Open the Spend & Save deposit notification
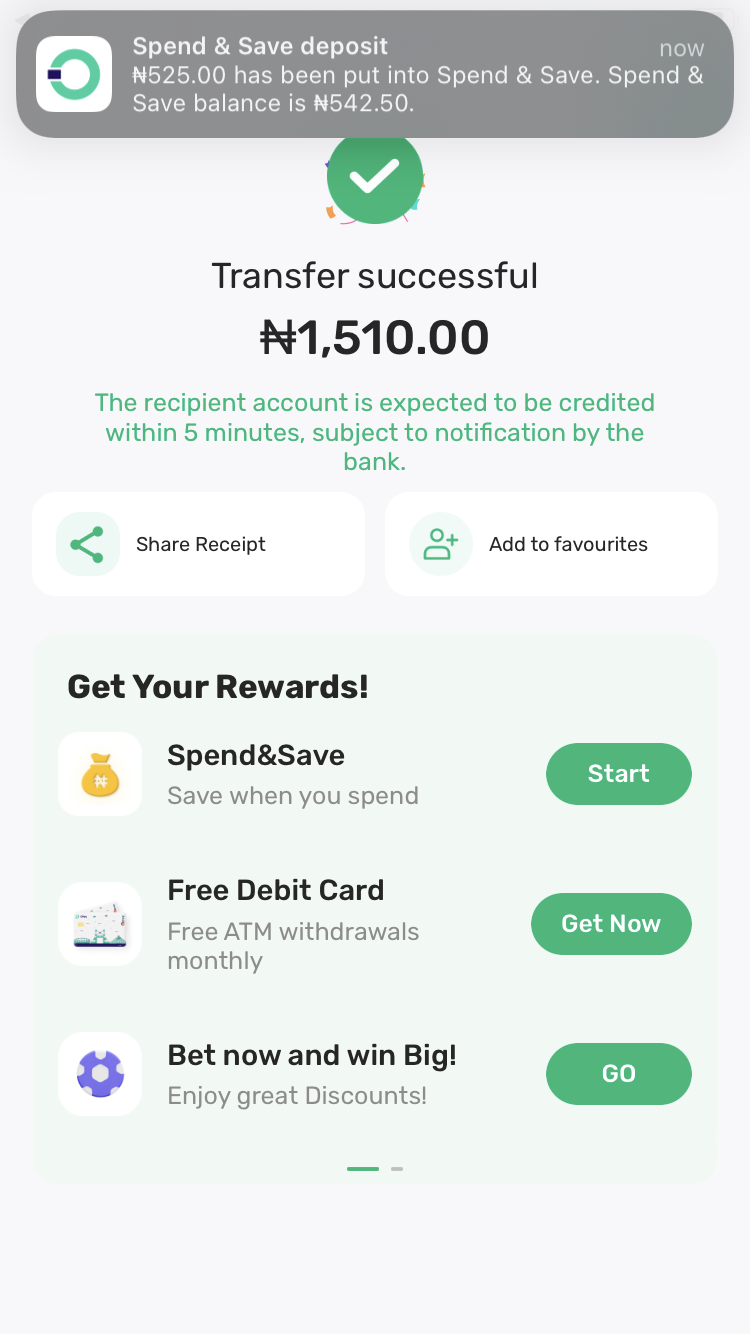 [x=375, y=74]
